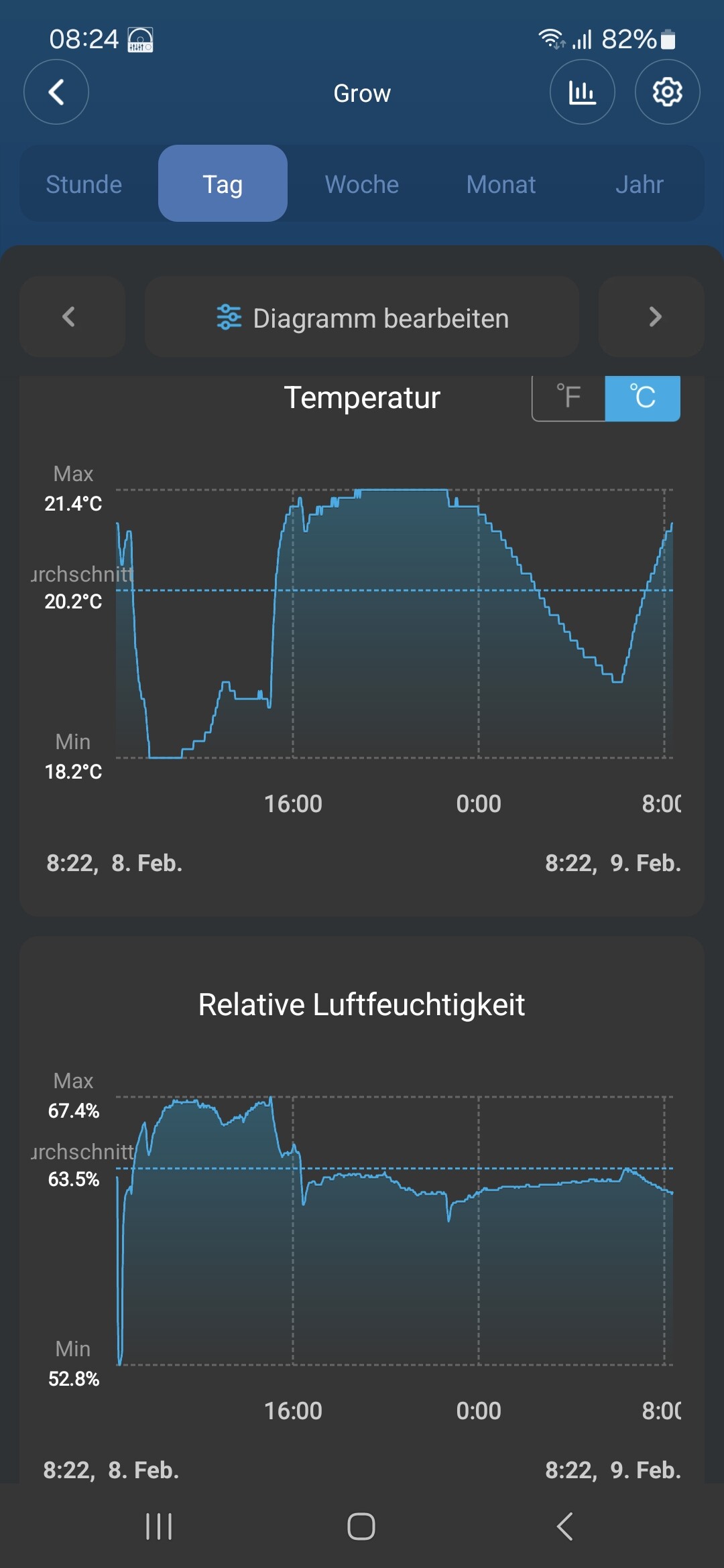Switch temperature unit to °F

pos(568,397)
